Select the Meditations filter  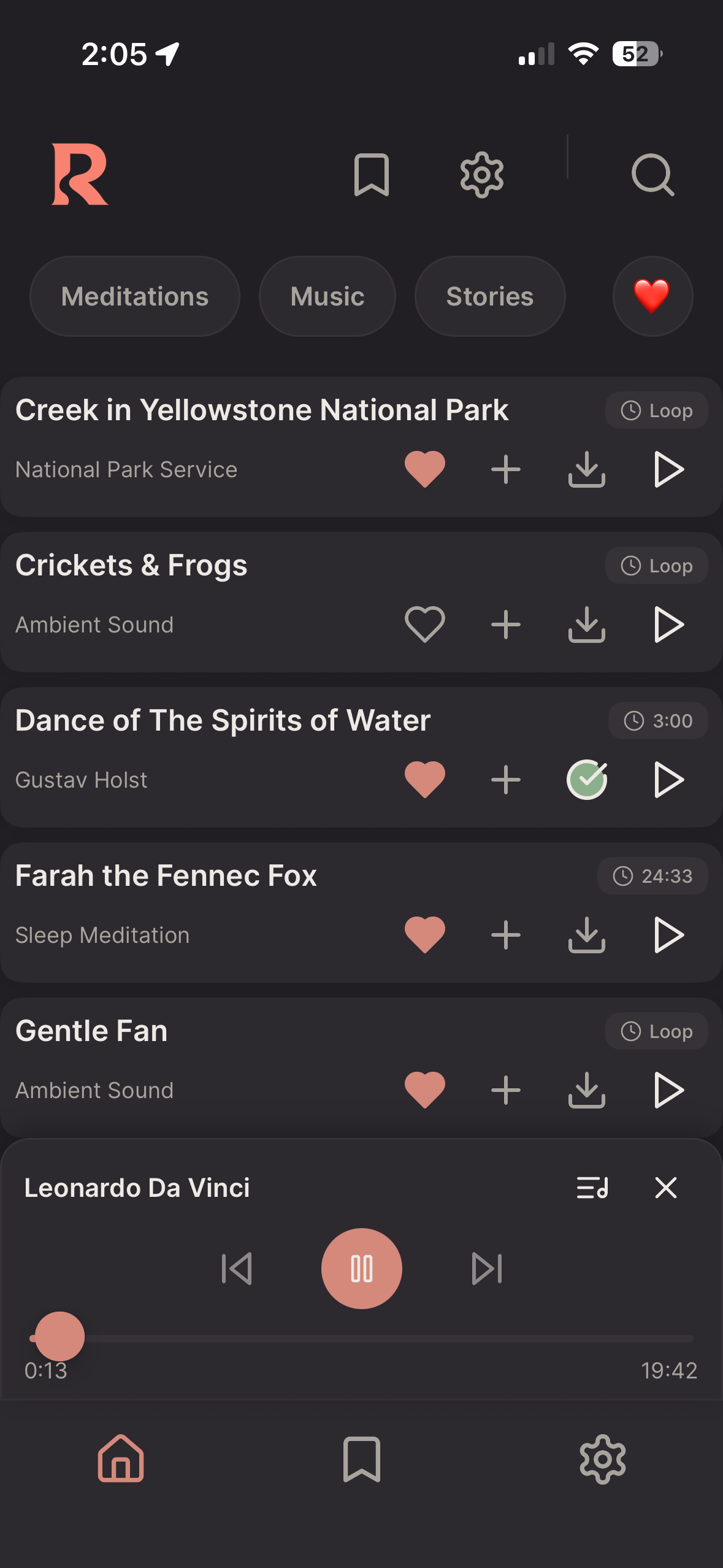click(134, 296)
